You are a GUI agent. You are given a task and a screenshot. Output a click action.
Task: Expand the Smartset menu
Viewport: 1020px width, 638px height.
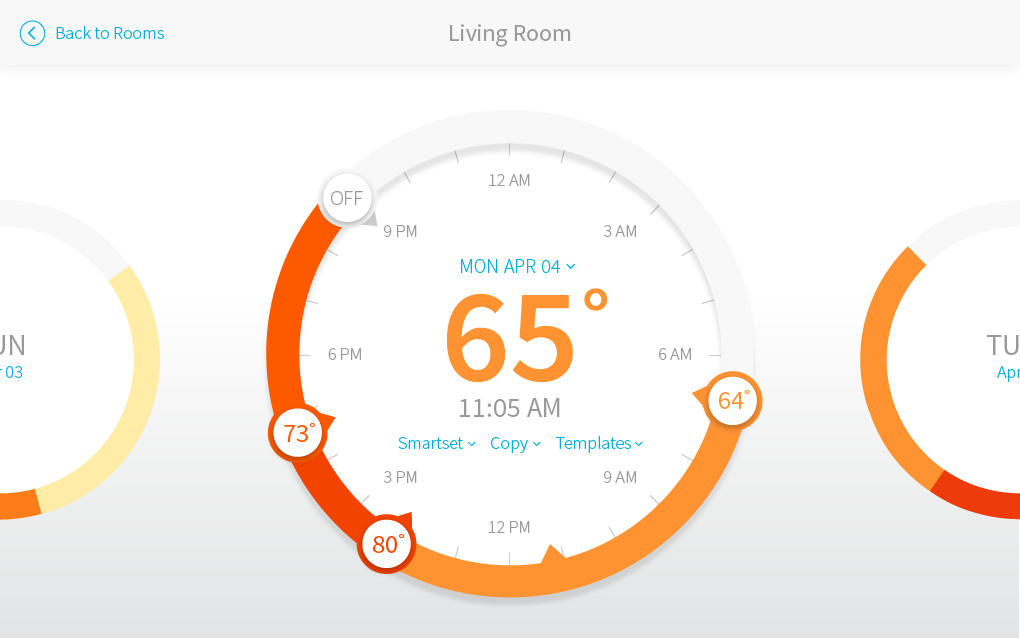pos(437,443)
